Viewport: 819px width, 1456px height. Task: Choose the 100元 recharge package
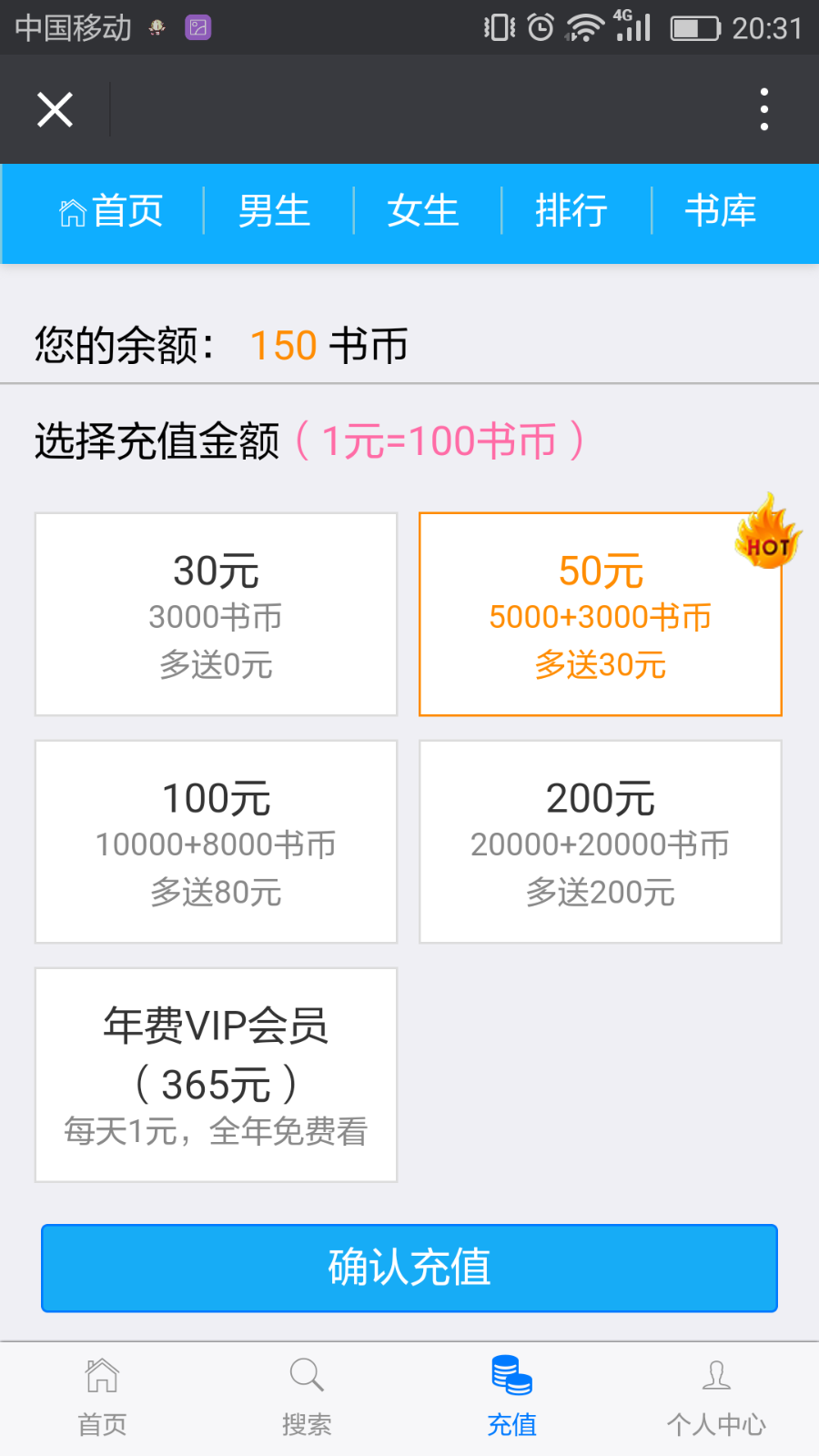pyautogui.click(x=216, y=843)
